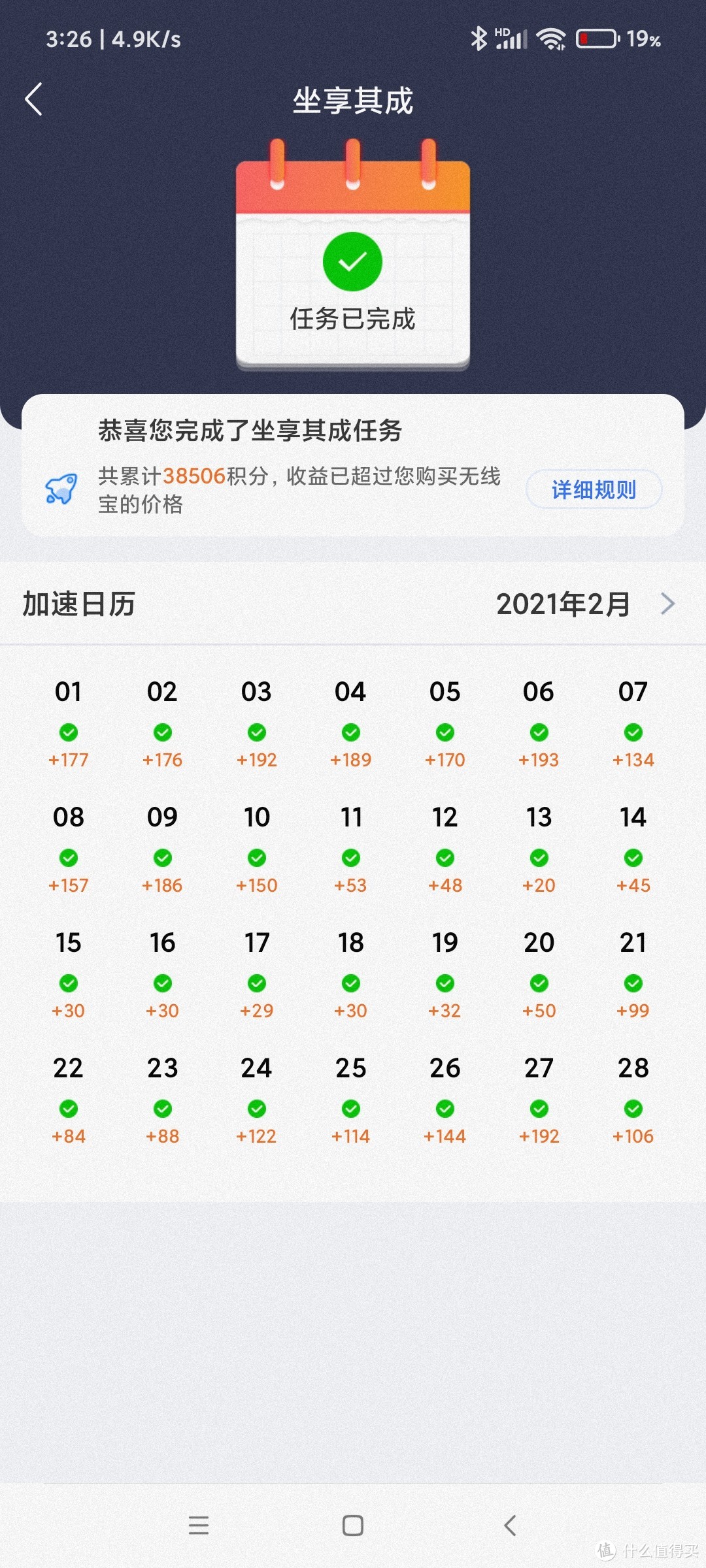706x1568 pixels.
Task: Tap the green checkmark on day 28
Action: point(632,1109)
